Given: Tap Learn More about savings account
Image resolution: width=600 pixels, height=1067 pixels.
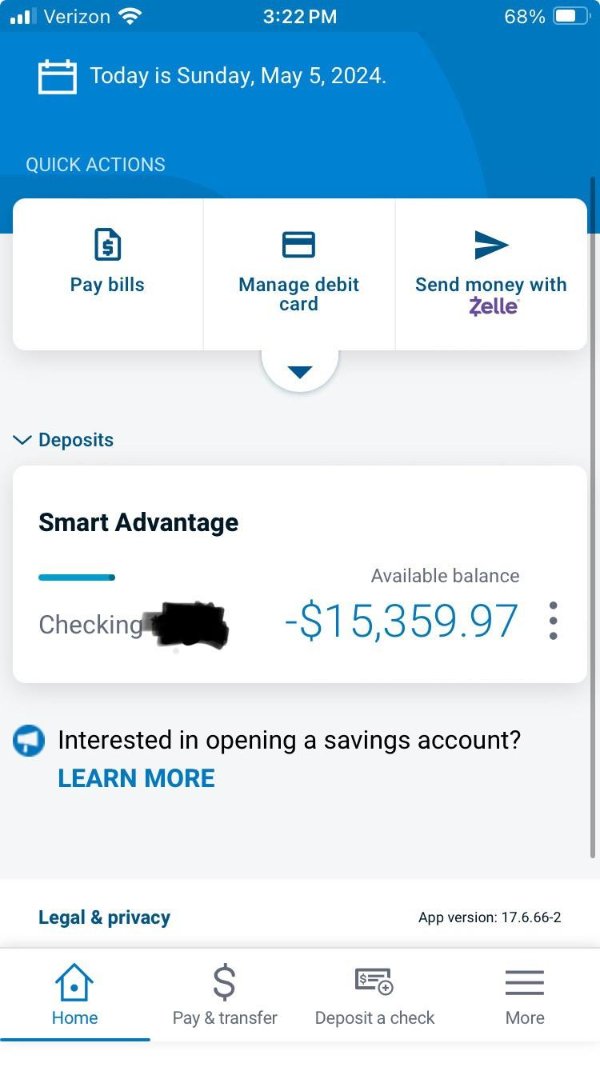Looking at the screenshot, I should 136,779.
